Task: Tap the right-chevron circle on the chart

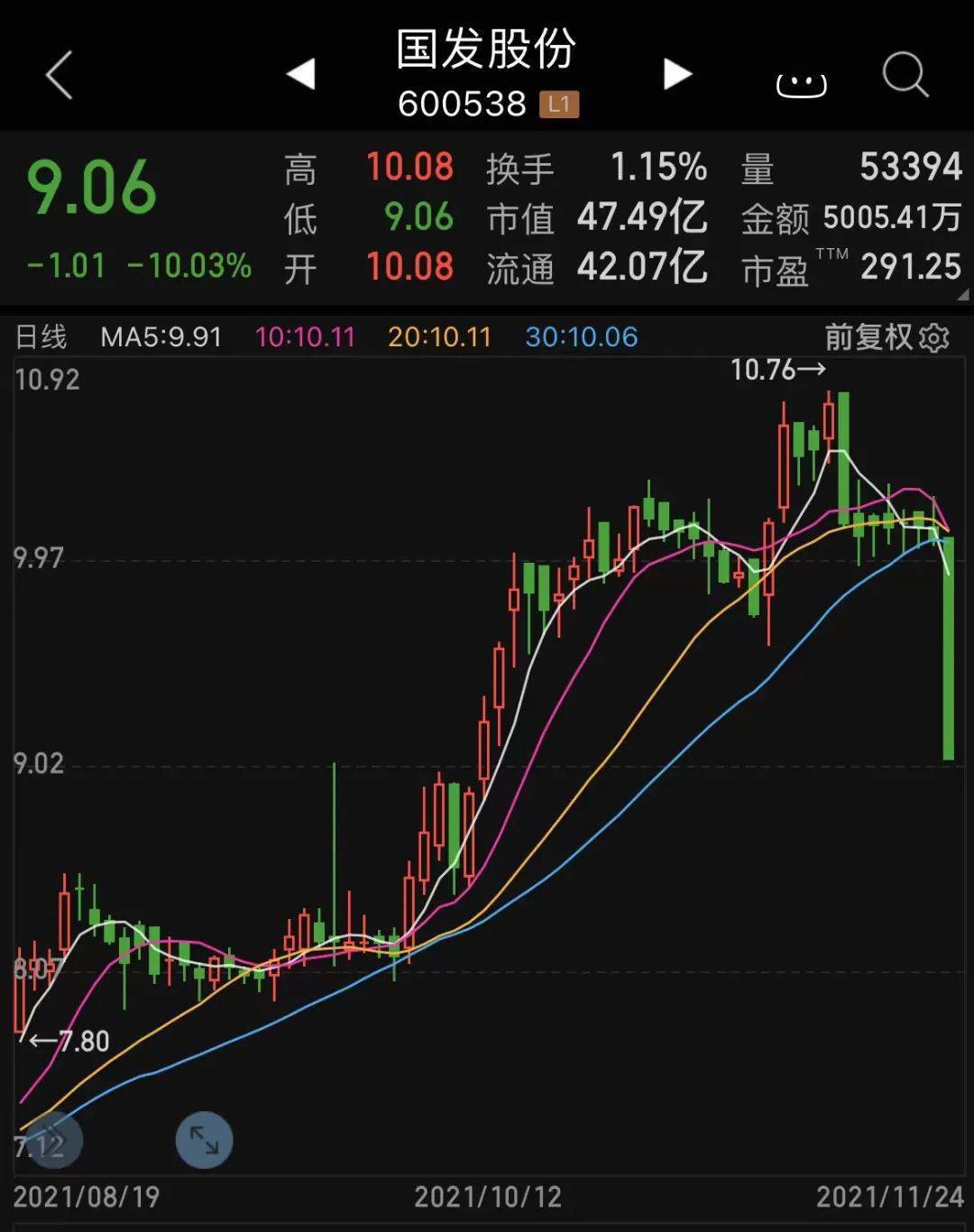Action: point(56,1140)
